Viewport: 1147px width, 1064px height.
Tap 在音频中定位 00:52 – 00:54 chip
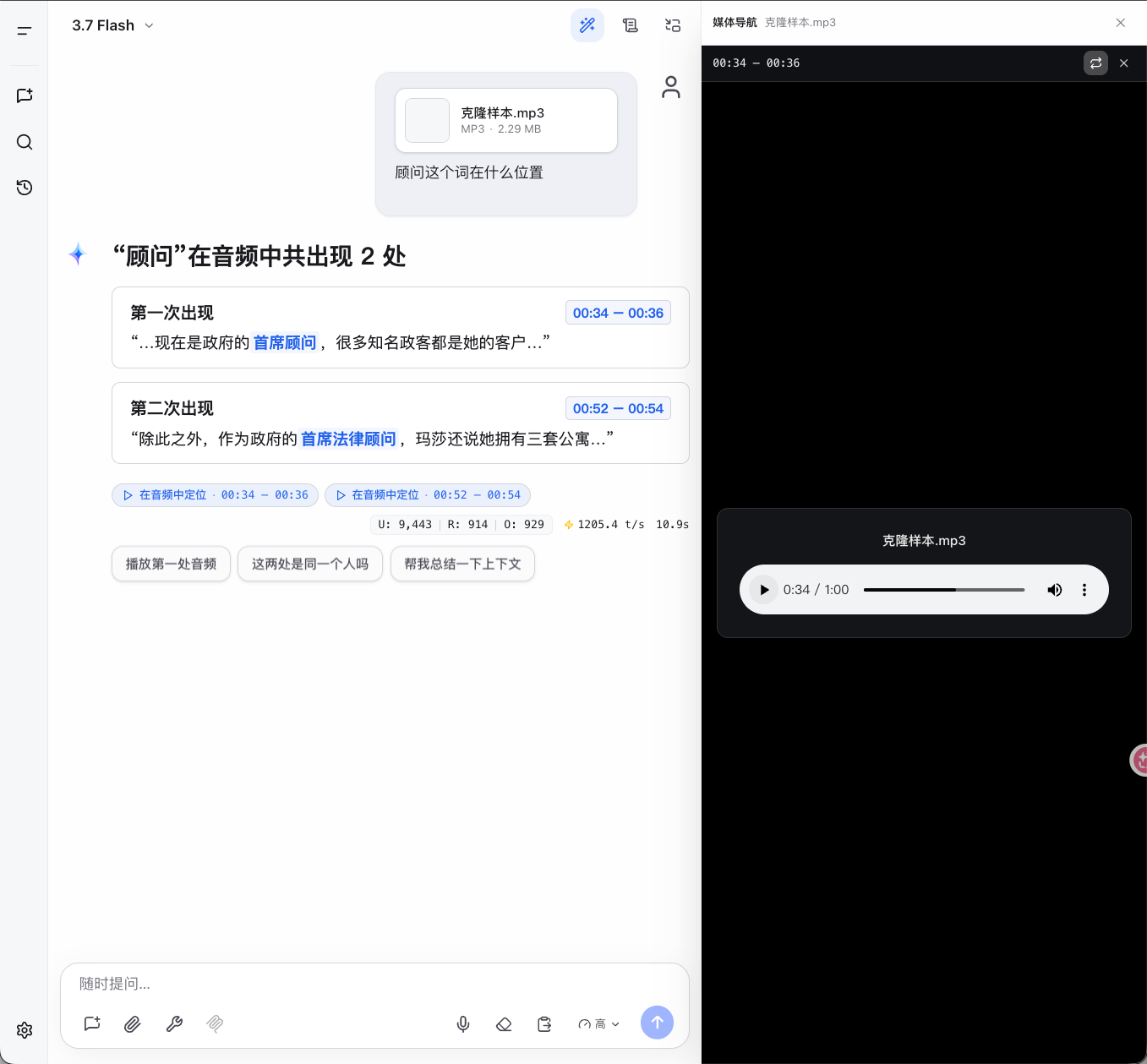tap(428, 495)
